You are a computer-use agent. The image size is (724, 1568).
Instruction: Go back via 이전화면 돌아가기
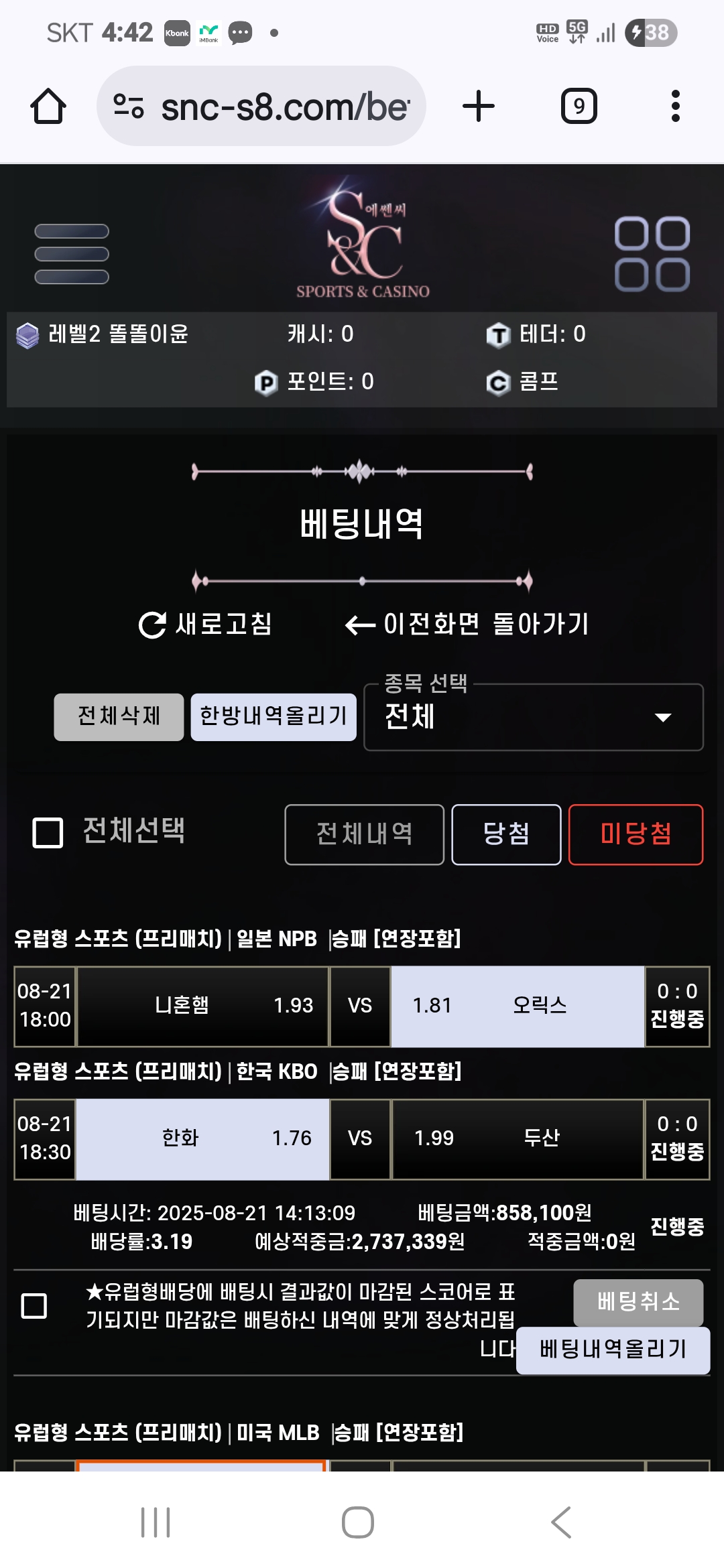tap(467, 624)
